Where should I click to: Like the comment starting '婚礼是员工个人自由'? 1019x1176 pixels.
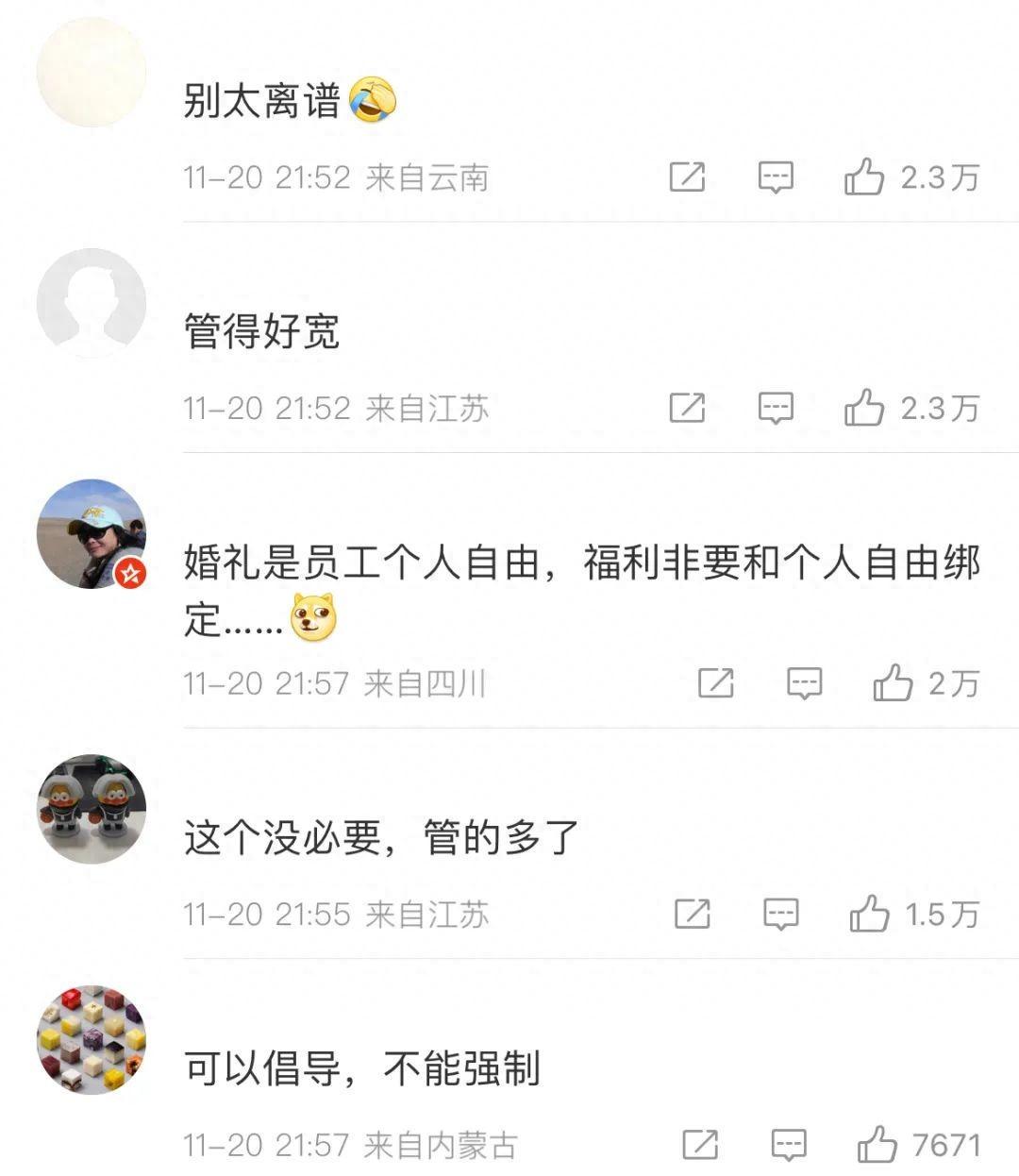click(x=892, y=682)
